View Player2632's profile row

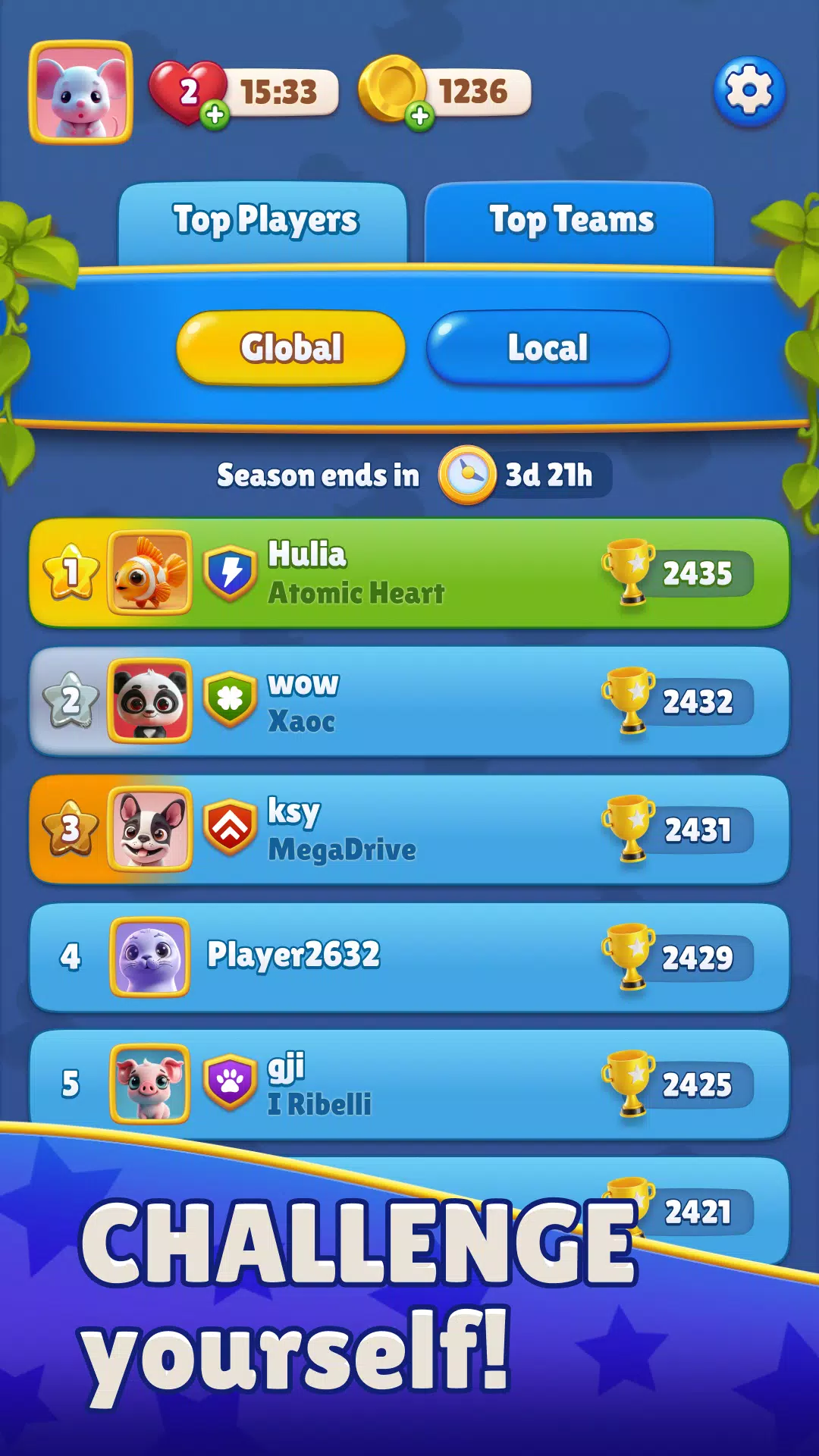click(x=409, y=957)
